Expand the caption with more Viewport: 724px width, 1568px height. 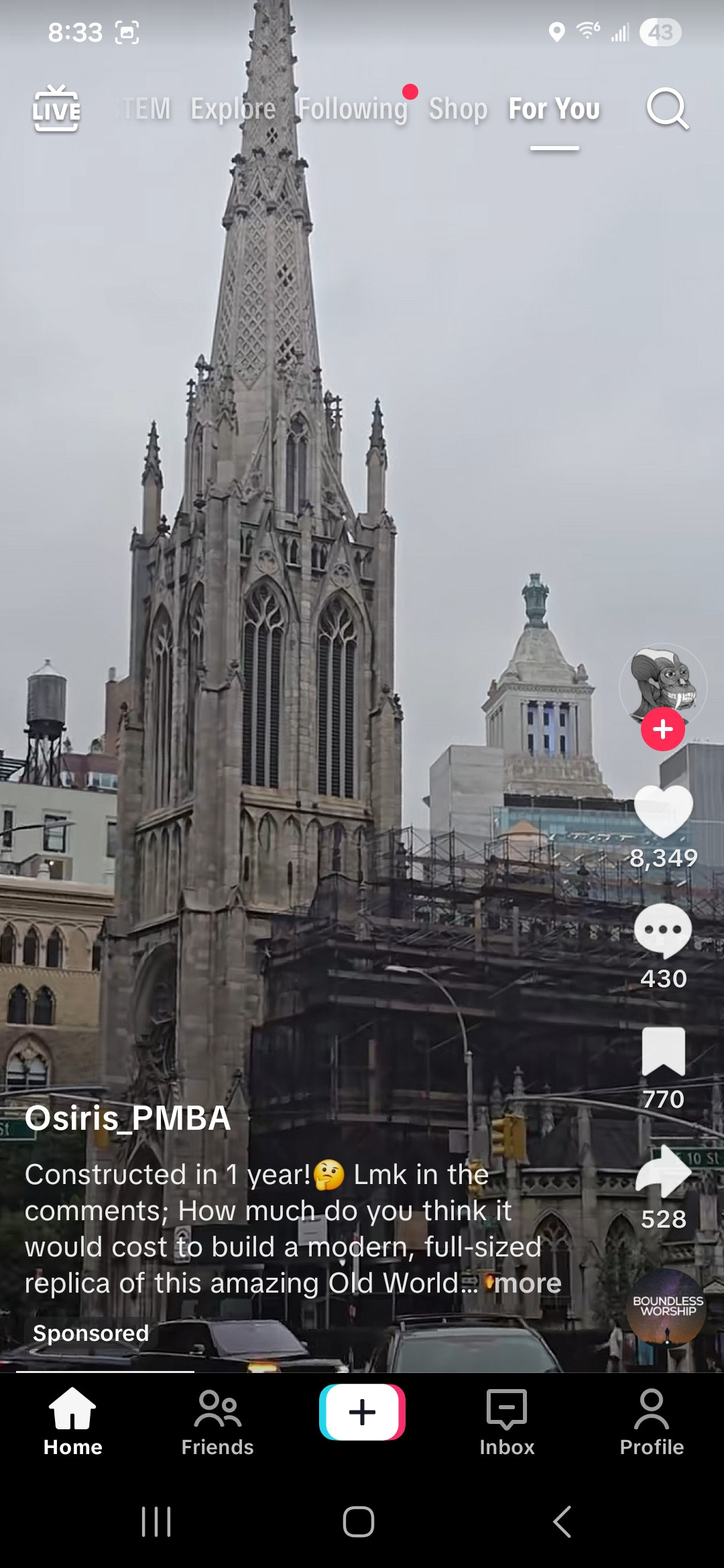click(528, 1283)
